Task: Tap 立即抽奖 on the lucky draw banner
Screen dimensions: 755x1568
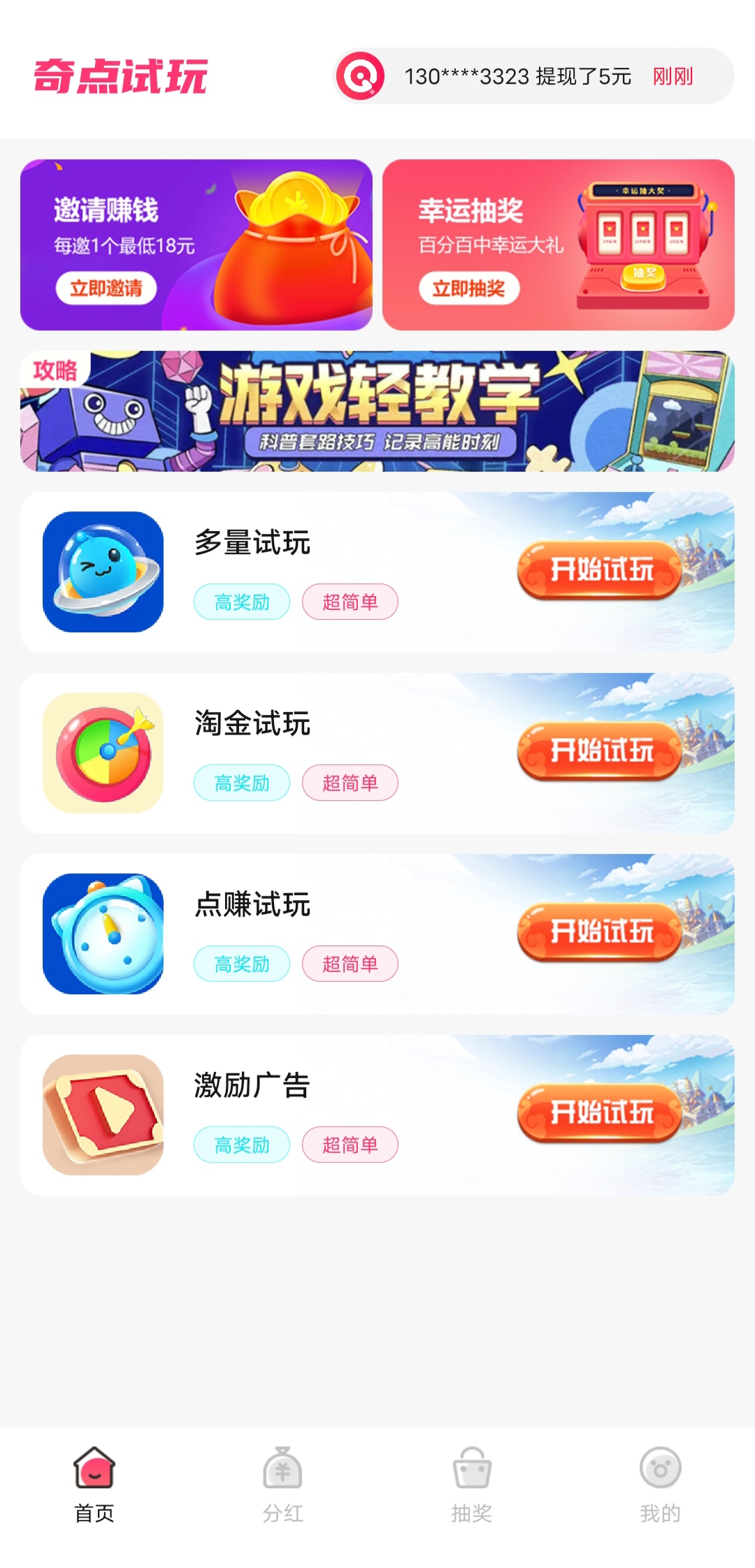Action: coord(468,288)
